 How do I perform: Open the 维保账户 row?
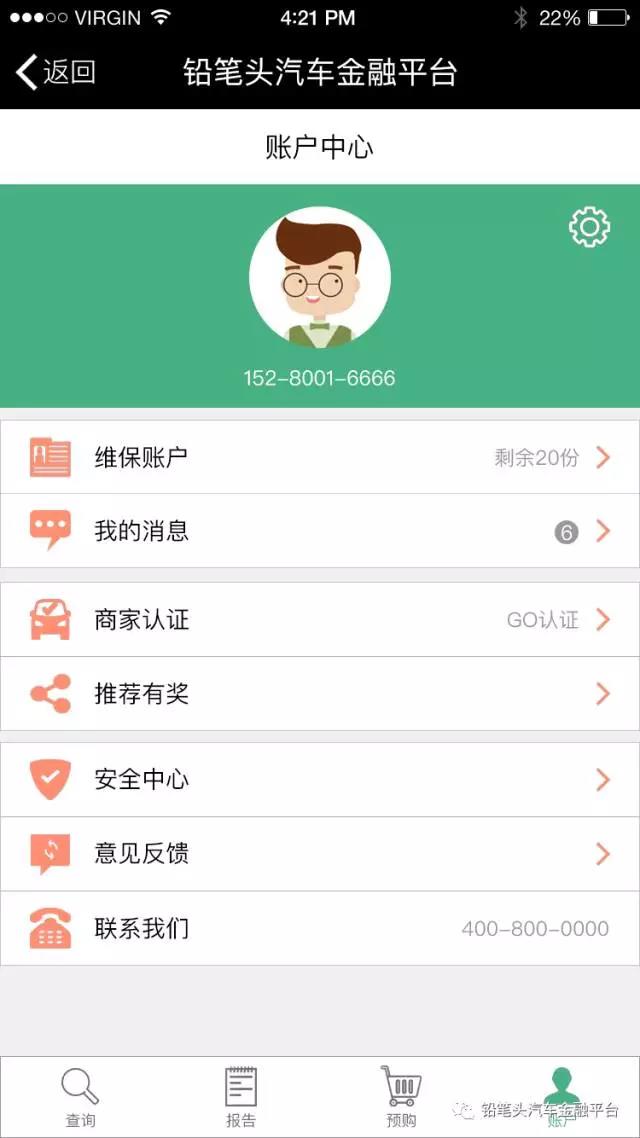(320, 458)
